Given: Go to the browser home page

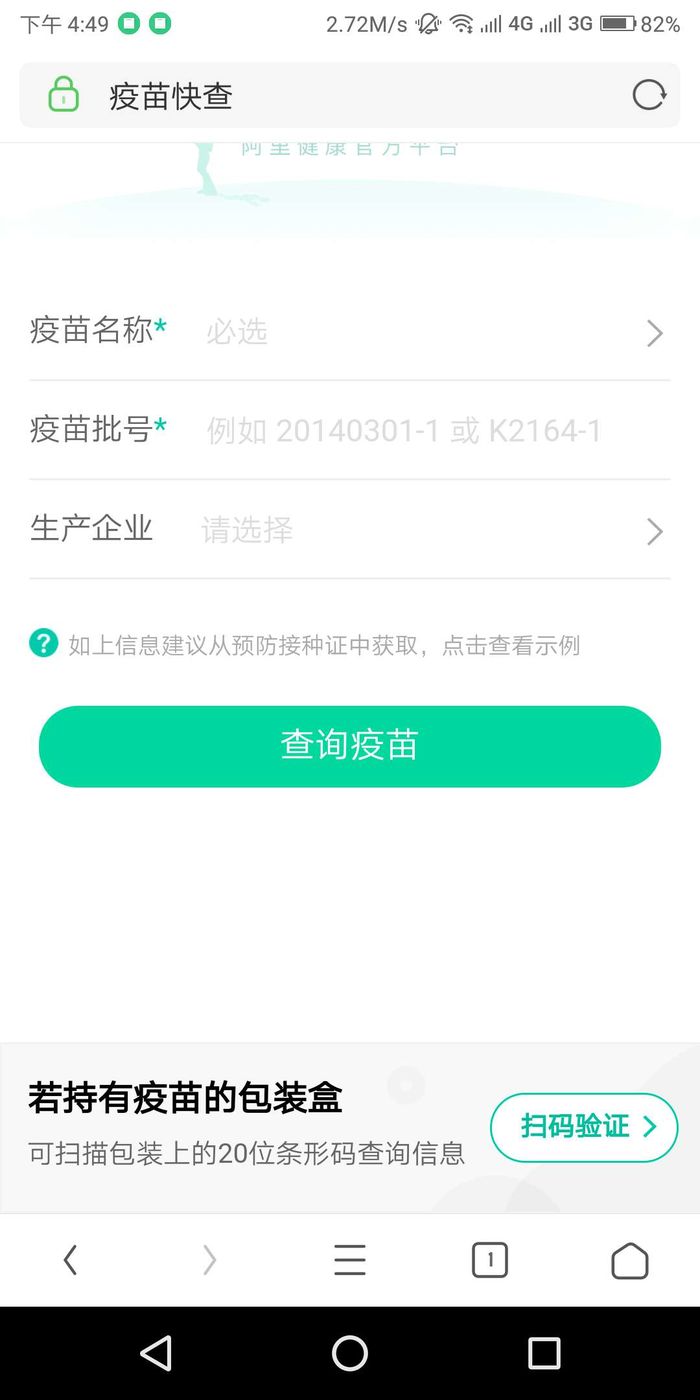Looking at the screenshot, I should (x=630, y=1261).
